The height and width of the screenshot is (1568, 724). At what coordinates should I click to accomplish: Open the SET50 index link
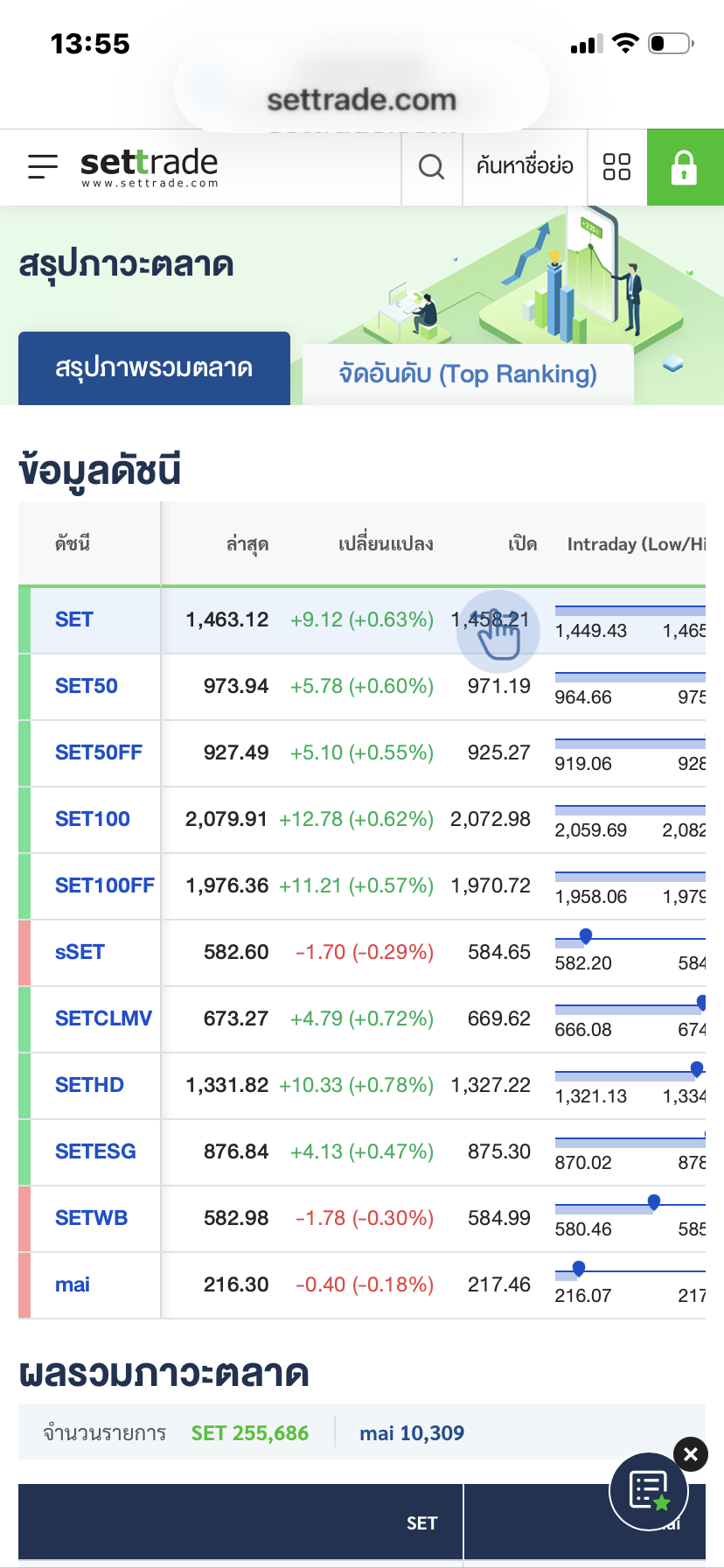point(87,686)
